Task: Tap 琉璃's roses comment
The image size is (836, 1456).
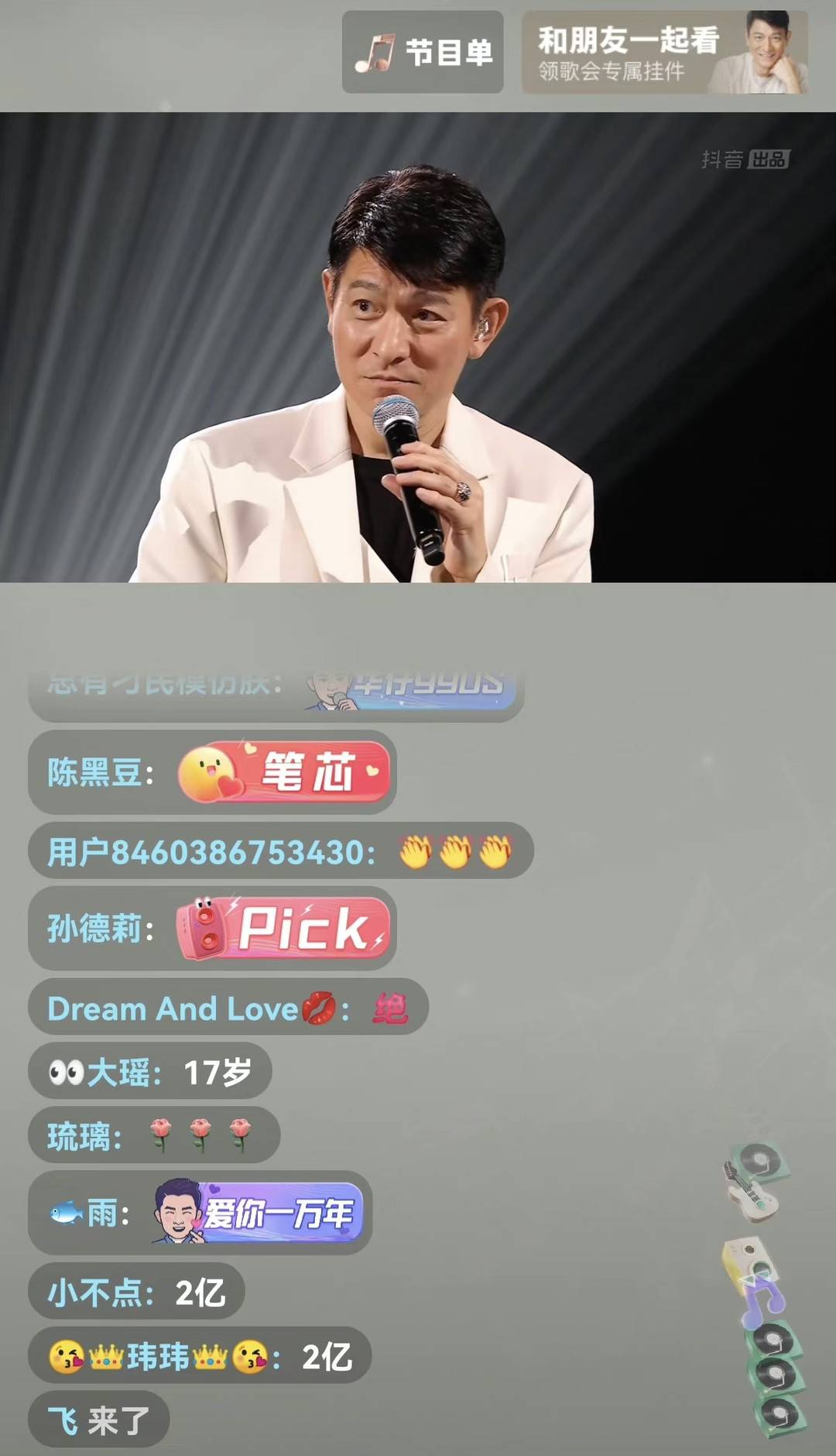Action: (153, 1136)
